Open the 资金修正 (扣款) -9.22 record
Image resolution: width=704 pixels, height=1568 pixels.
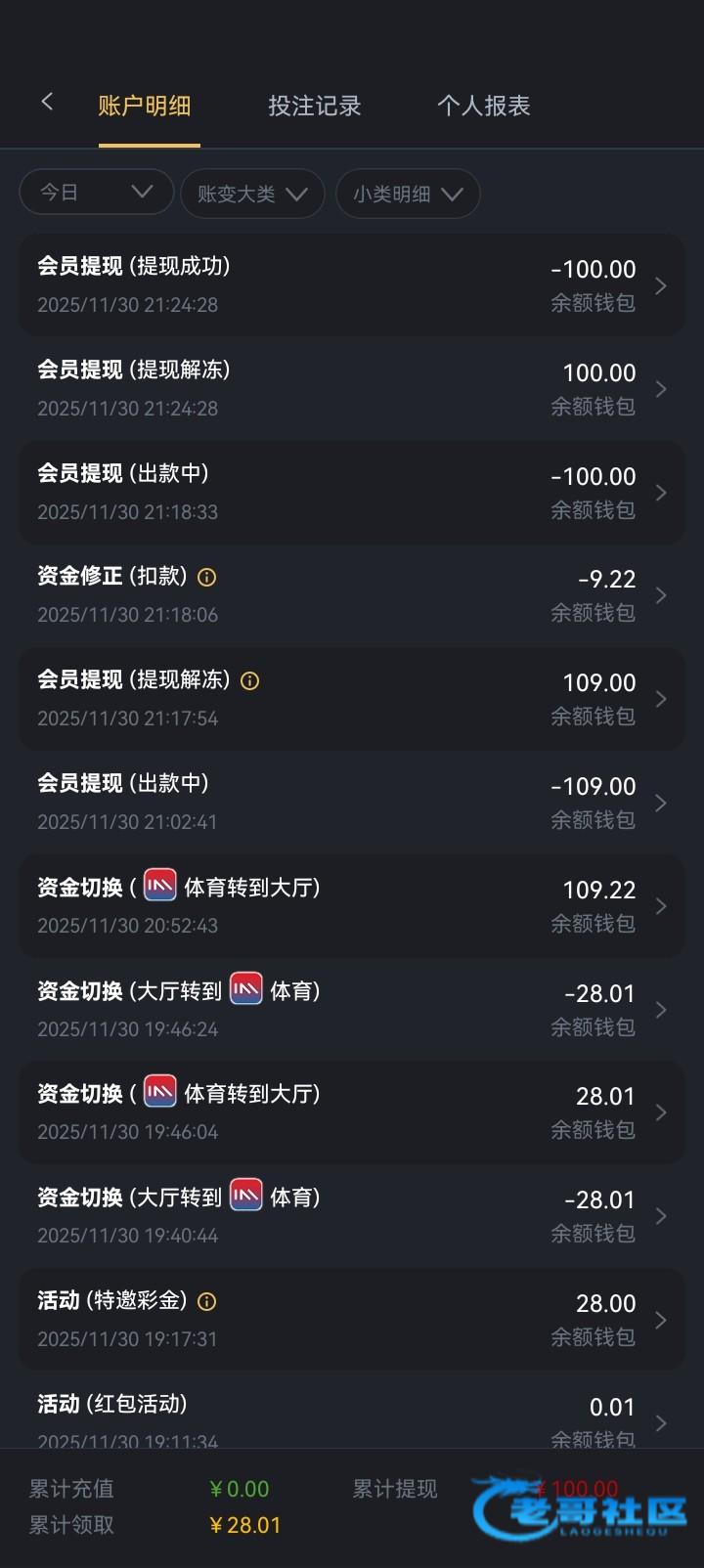tap(351, 595)
